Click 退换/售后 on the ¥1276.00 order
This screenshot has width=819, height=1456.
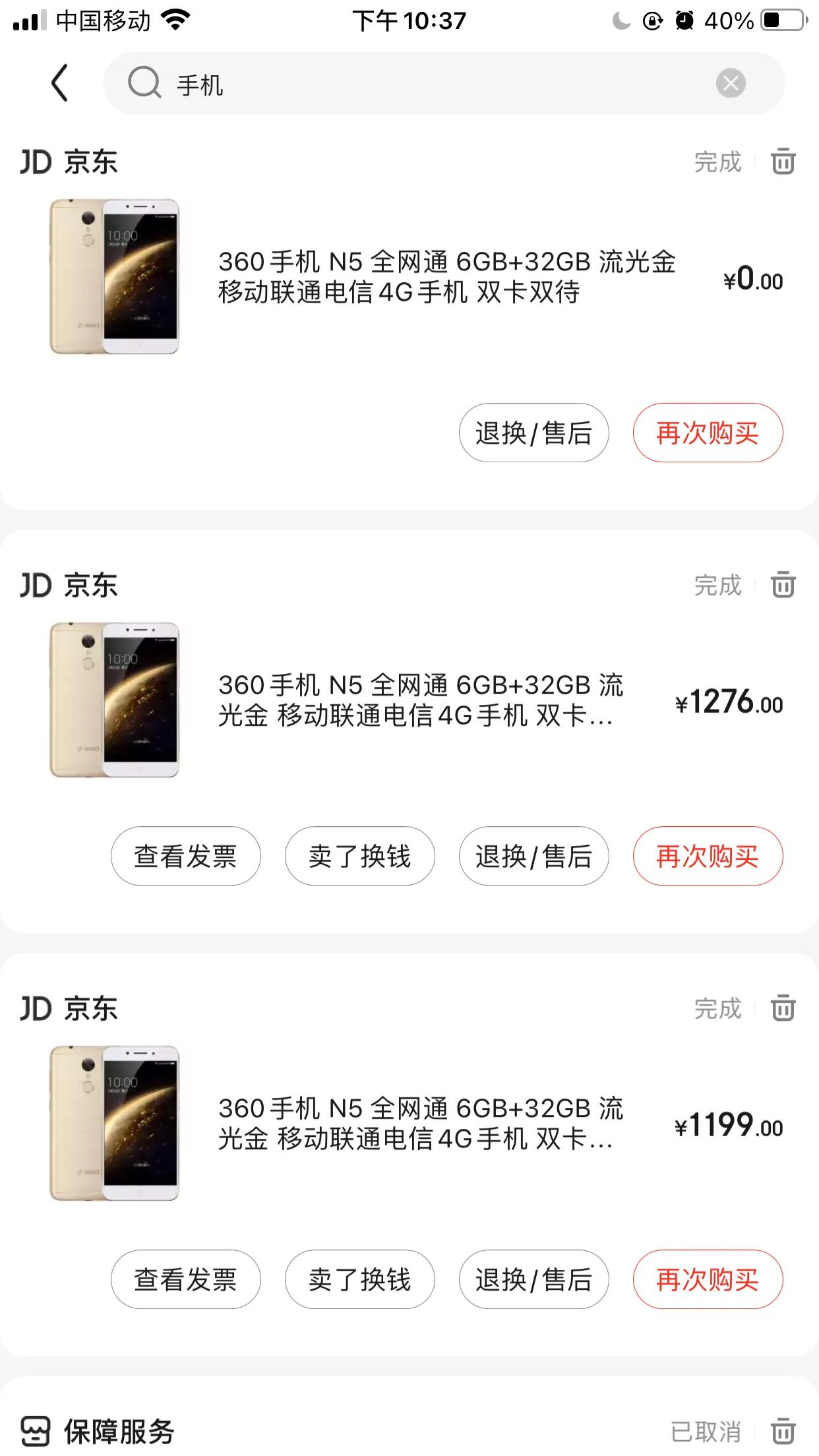tap(533, 856)
